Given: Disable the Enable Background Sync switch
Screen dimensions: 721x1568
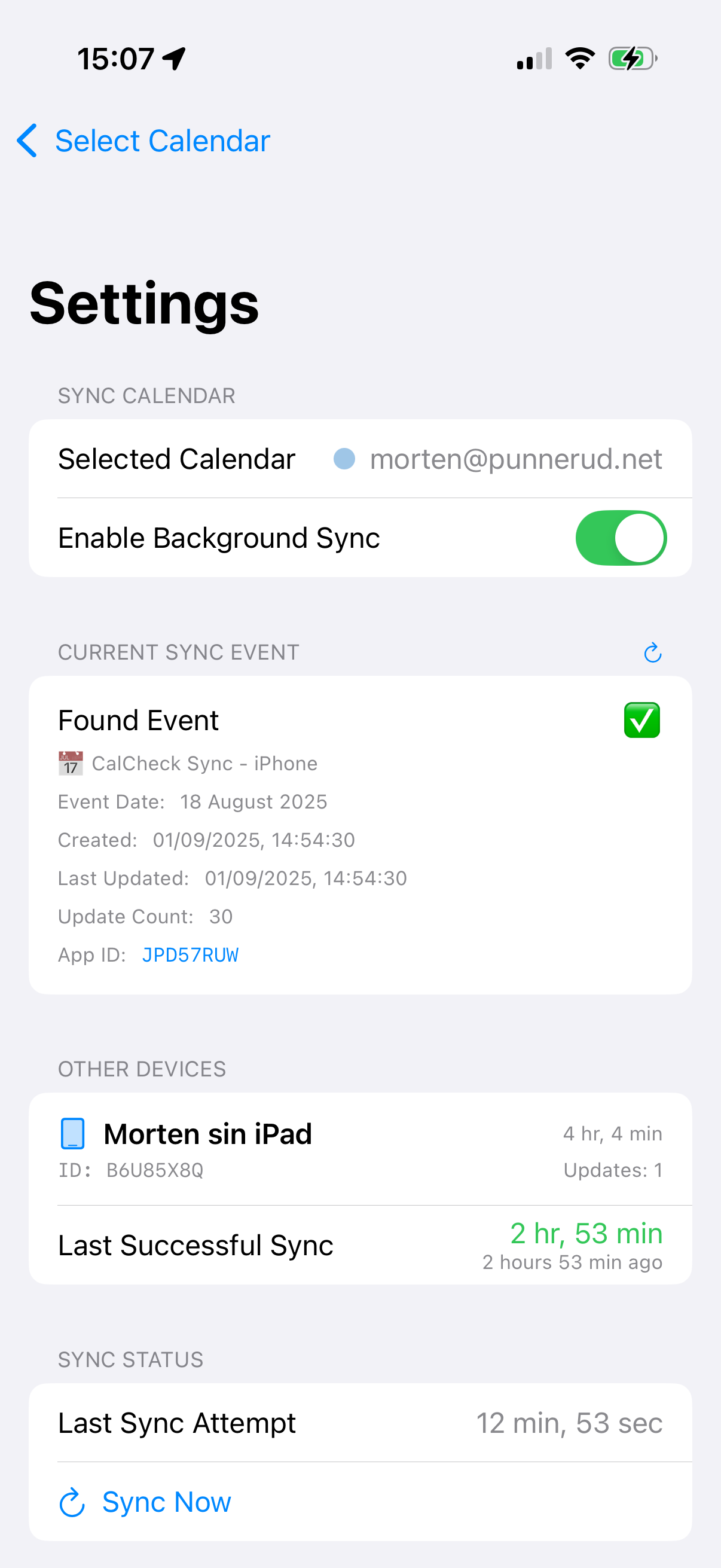Looking at the screenshot, I should 620,538.
